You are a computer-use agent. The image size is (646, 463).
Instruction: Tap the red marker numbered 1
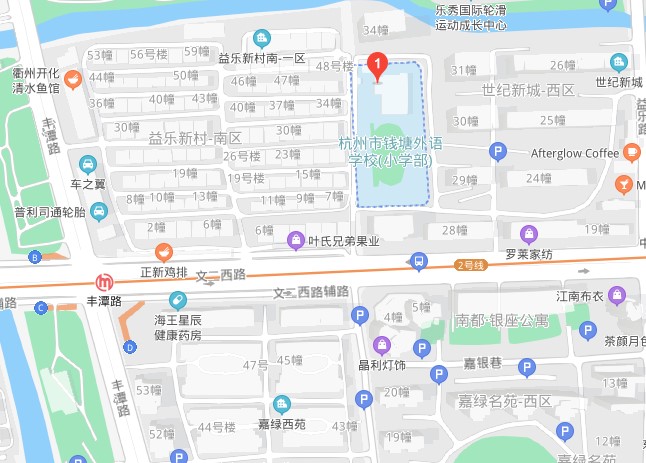click(x=378, y=67)
